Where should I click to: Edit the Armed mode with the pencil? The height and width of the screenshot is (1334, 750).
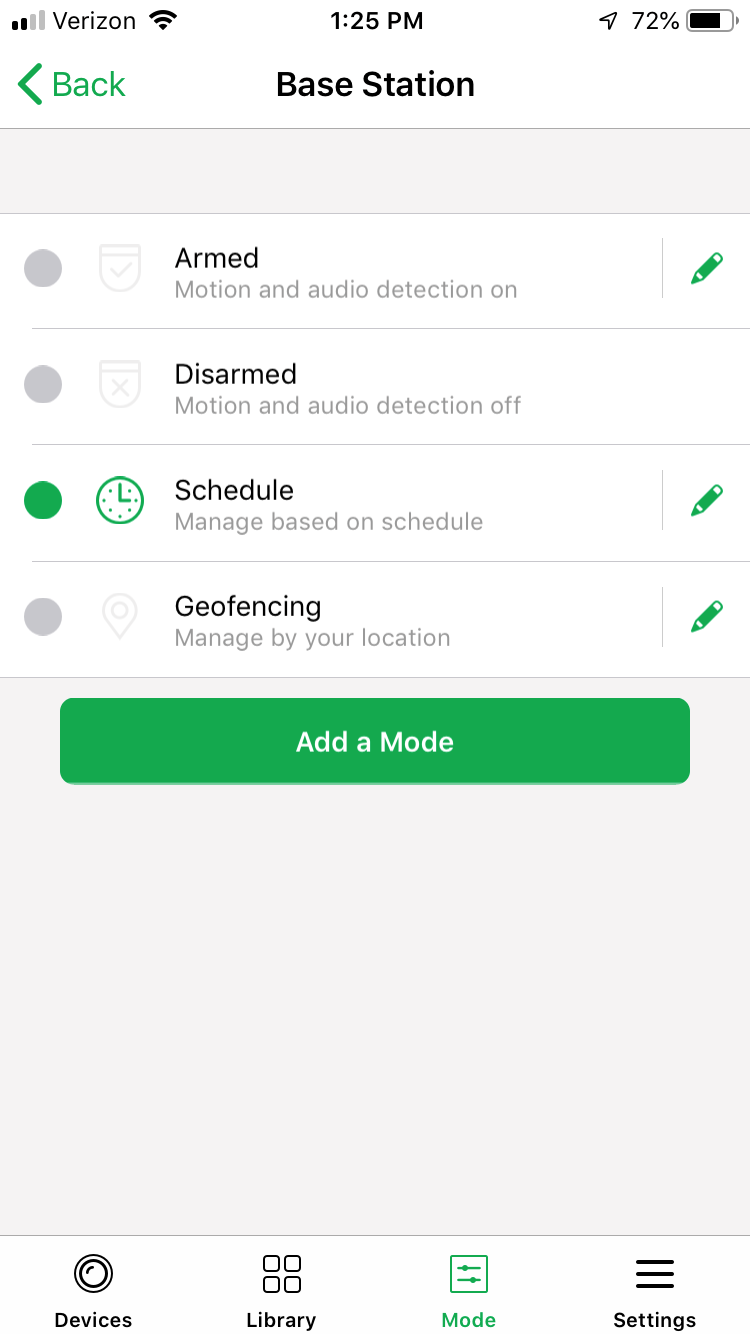[707, 268]
